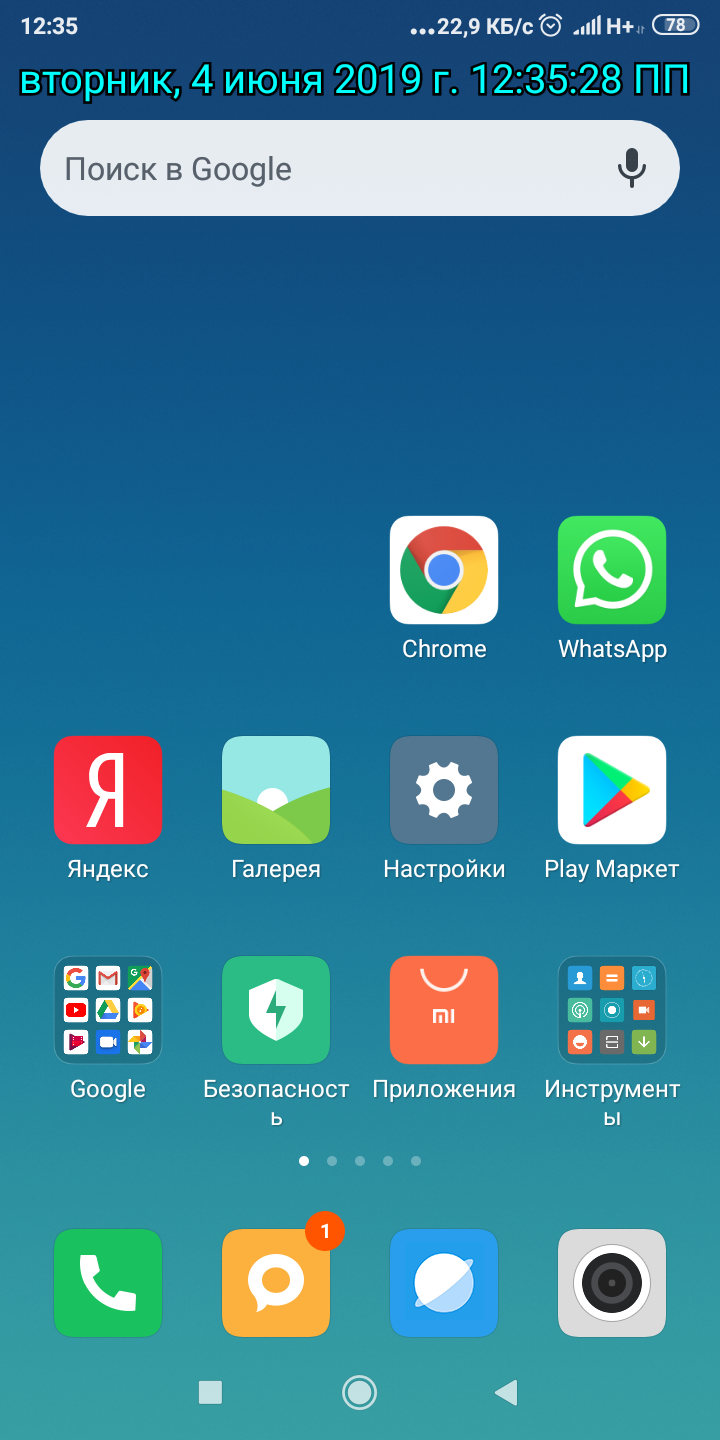
Task: Tap the recent apps square button
Action: pos(210,1392)
